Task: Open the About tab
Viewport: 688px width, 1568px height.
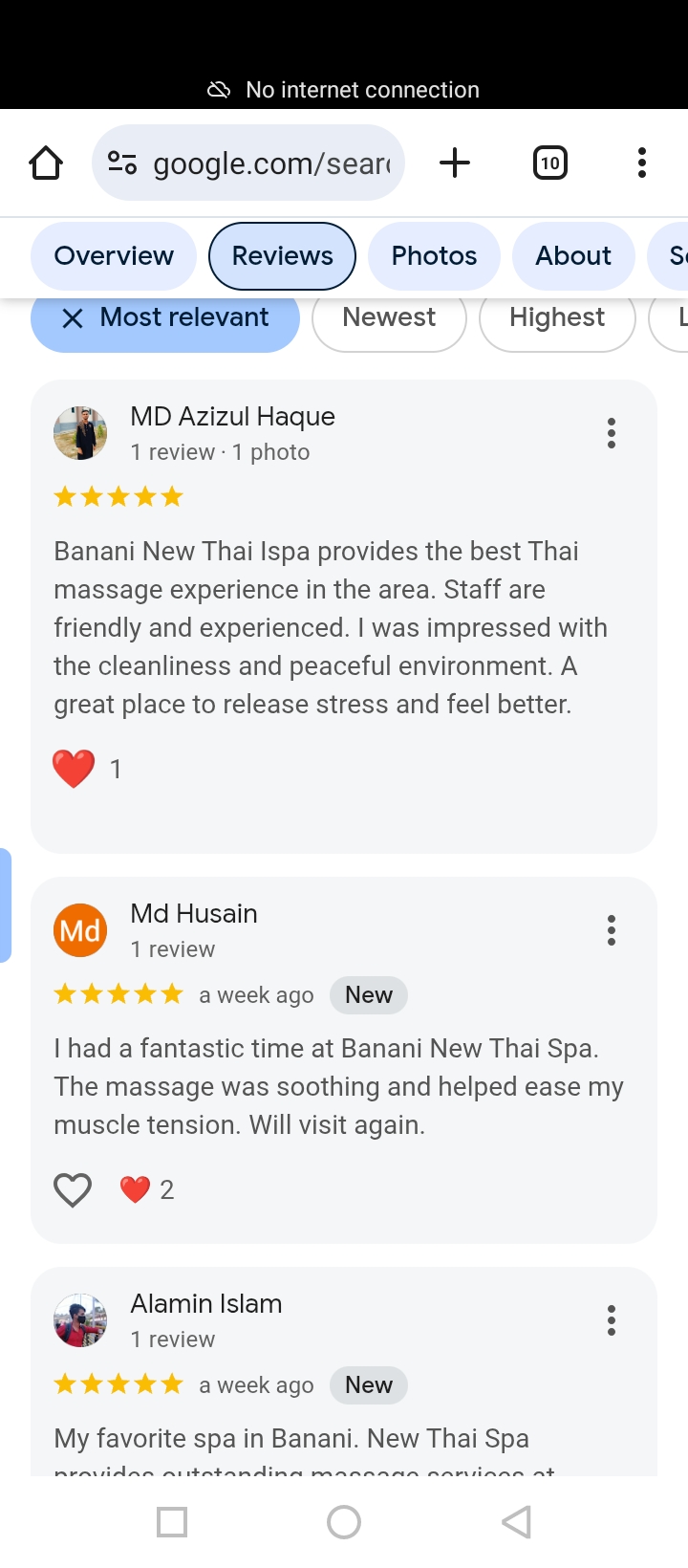Action: coord(573,256)
